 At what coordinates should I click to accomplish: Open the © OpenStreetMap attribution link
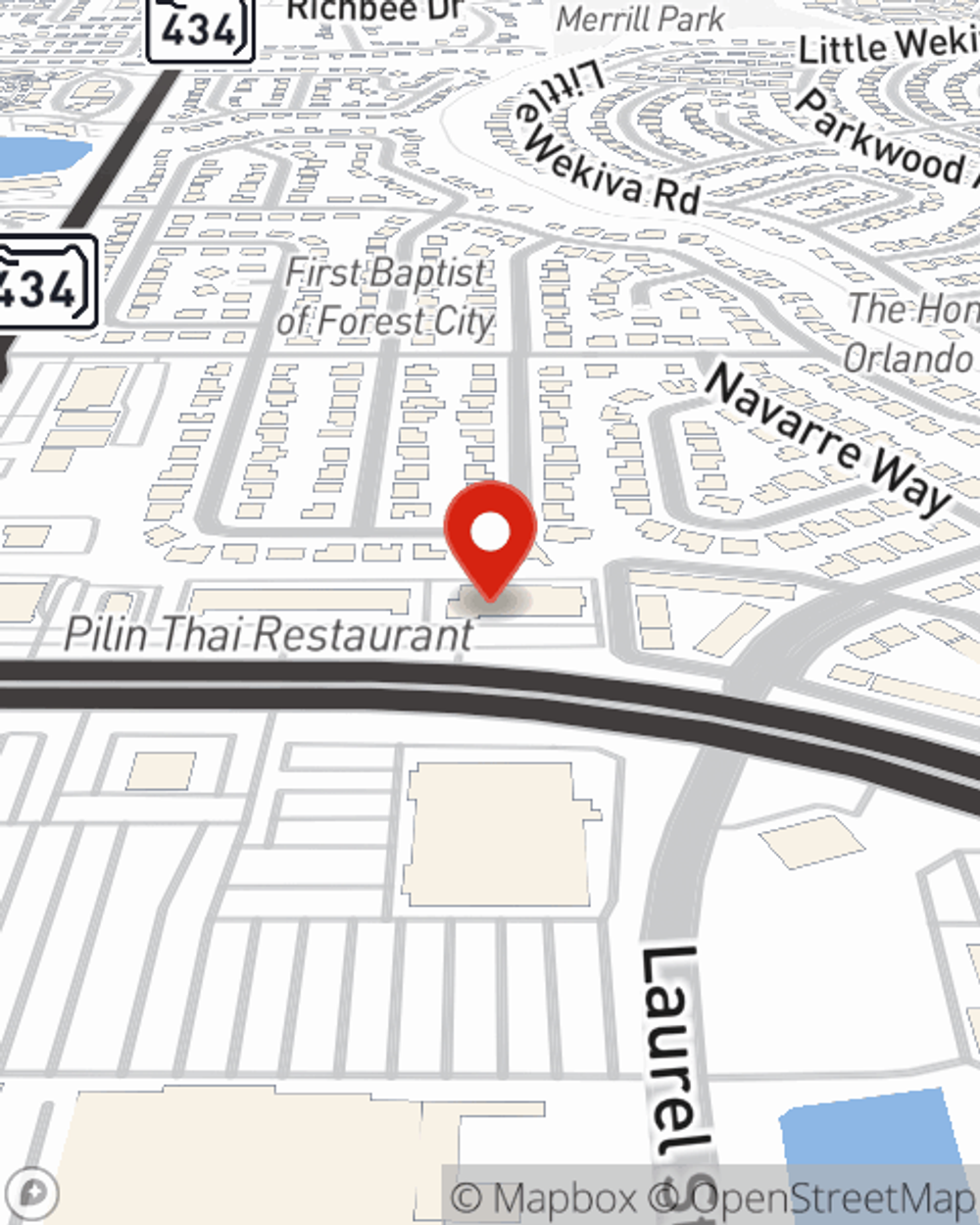click(813, 1198)
